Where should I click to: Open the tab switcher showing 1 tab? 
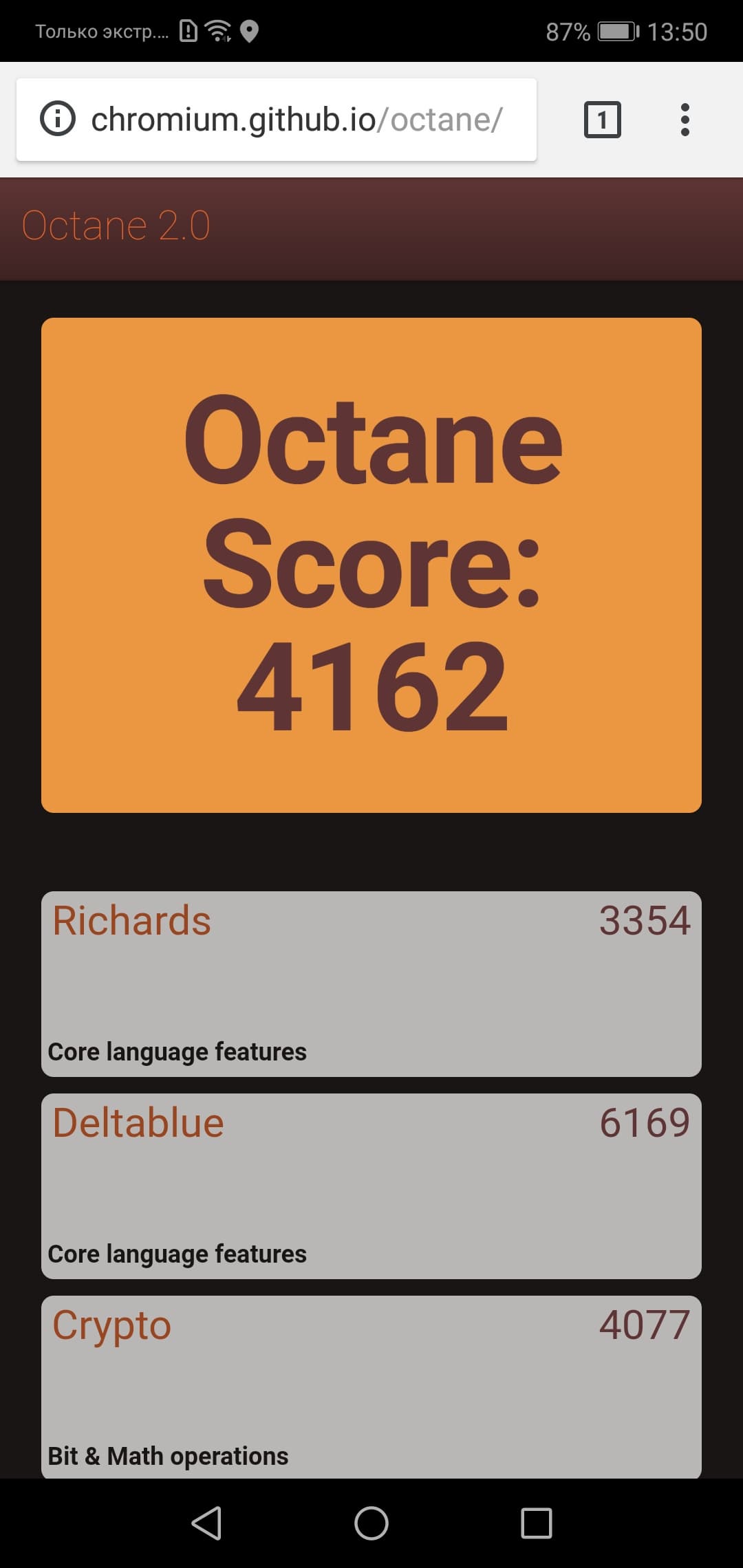pyautogui.click(x=602, y=120)
